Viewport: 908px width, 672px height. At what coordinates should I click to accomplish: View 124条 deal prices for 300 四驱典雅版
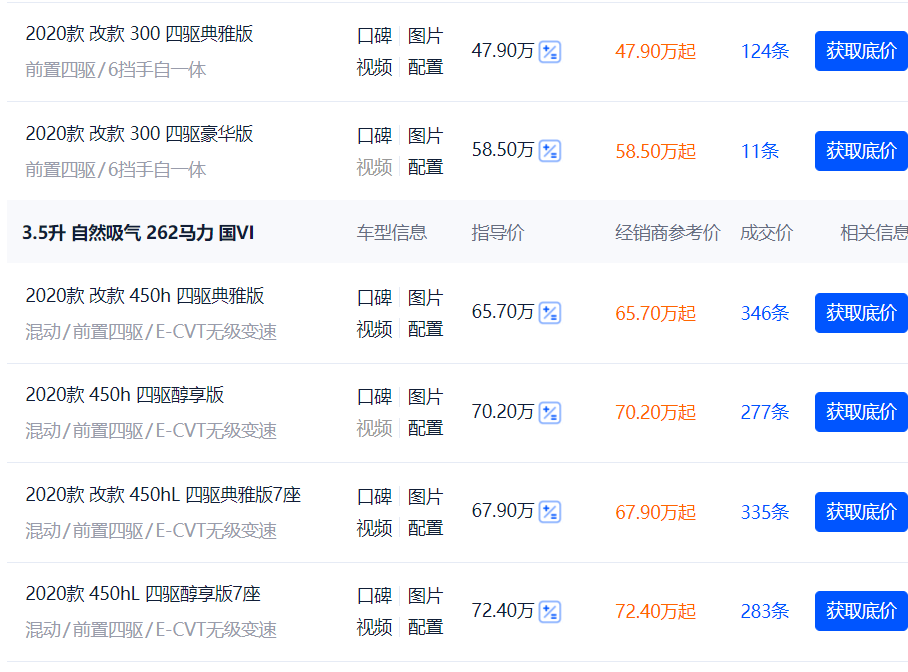(764, 51)
